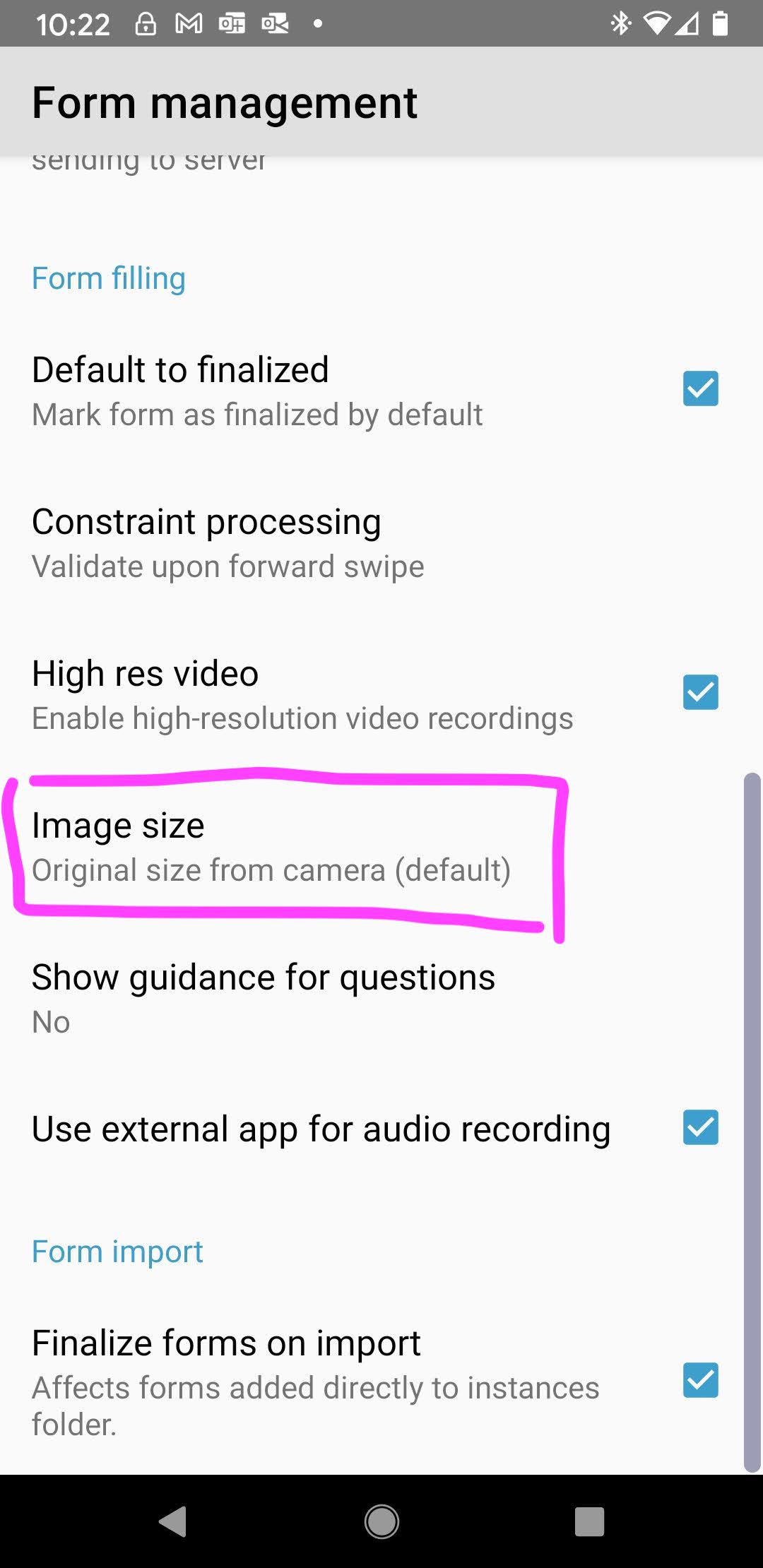
Task: Go back using the system back button
Action: (x=172, y=1521)
